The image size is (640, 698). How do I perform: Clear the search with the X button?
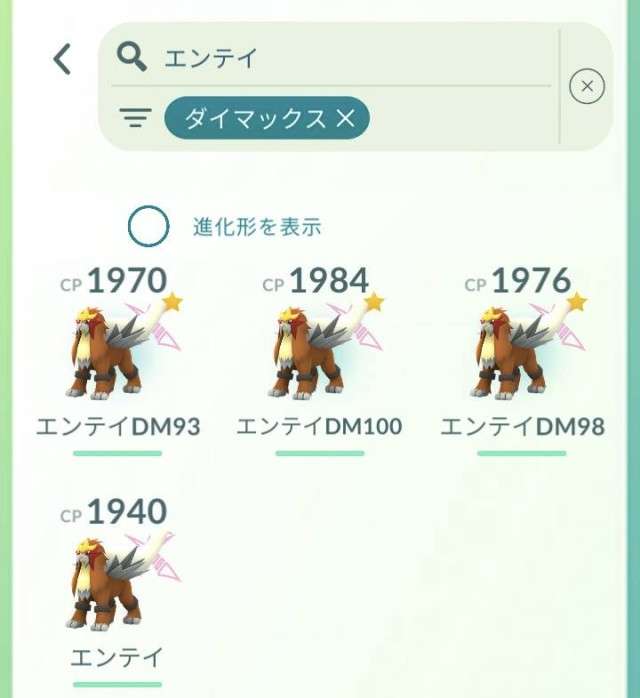tap(587, 87)
